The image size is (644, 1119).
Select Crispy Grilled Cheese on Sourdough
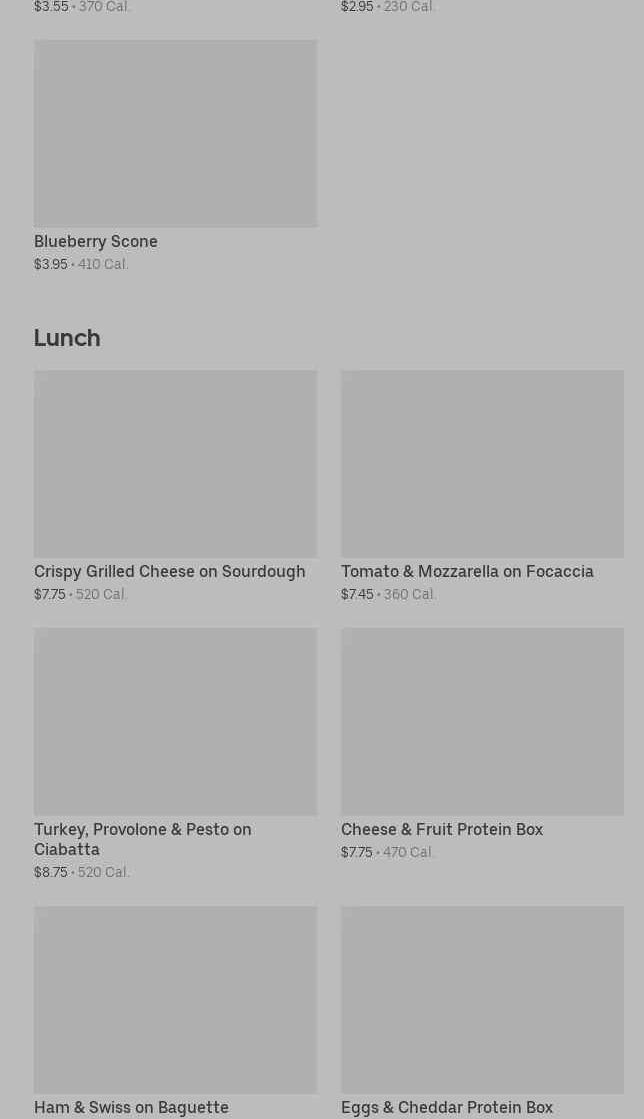click(176, 486)
